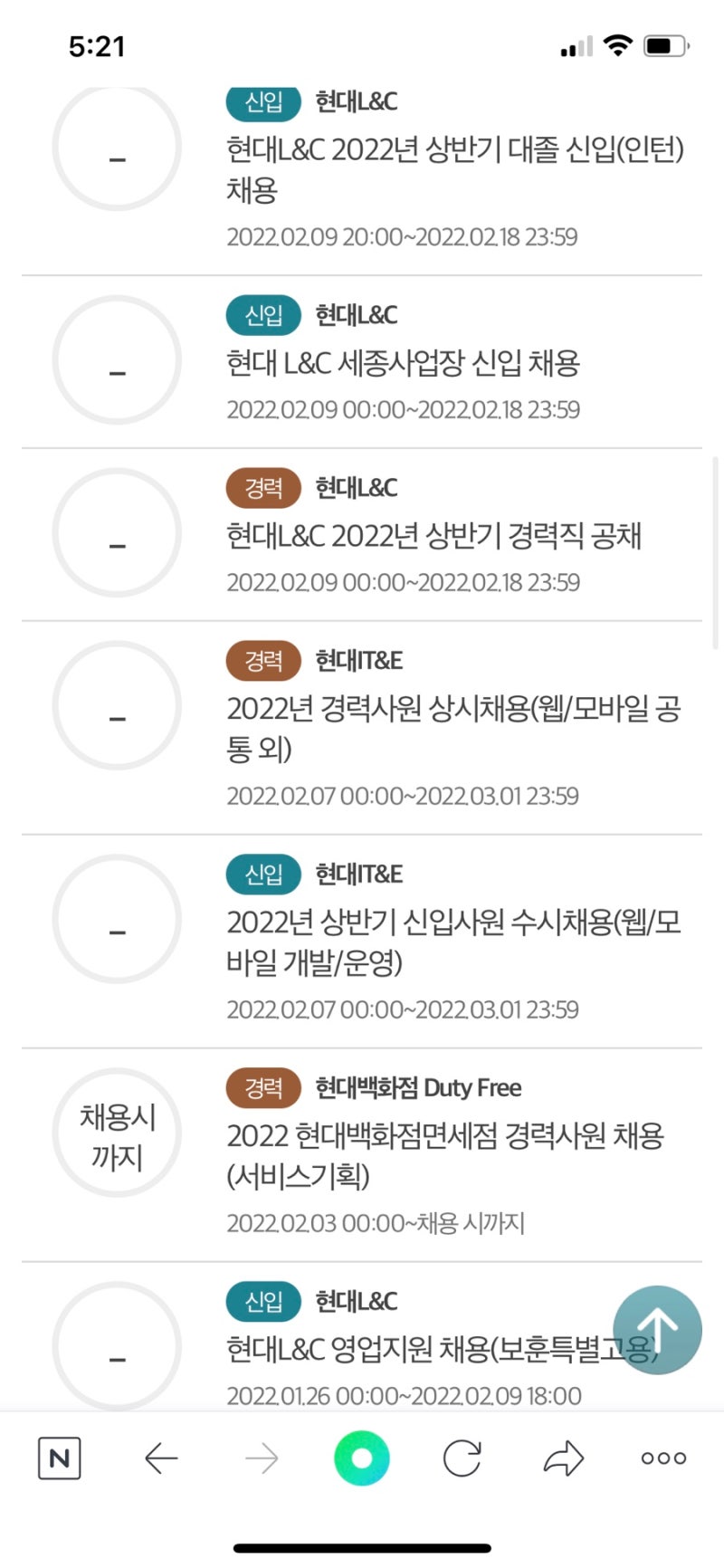Open the green GreenDot button

[x=361, y=1458]
